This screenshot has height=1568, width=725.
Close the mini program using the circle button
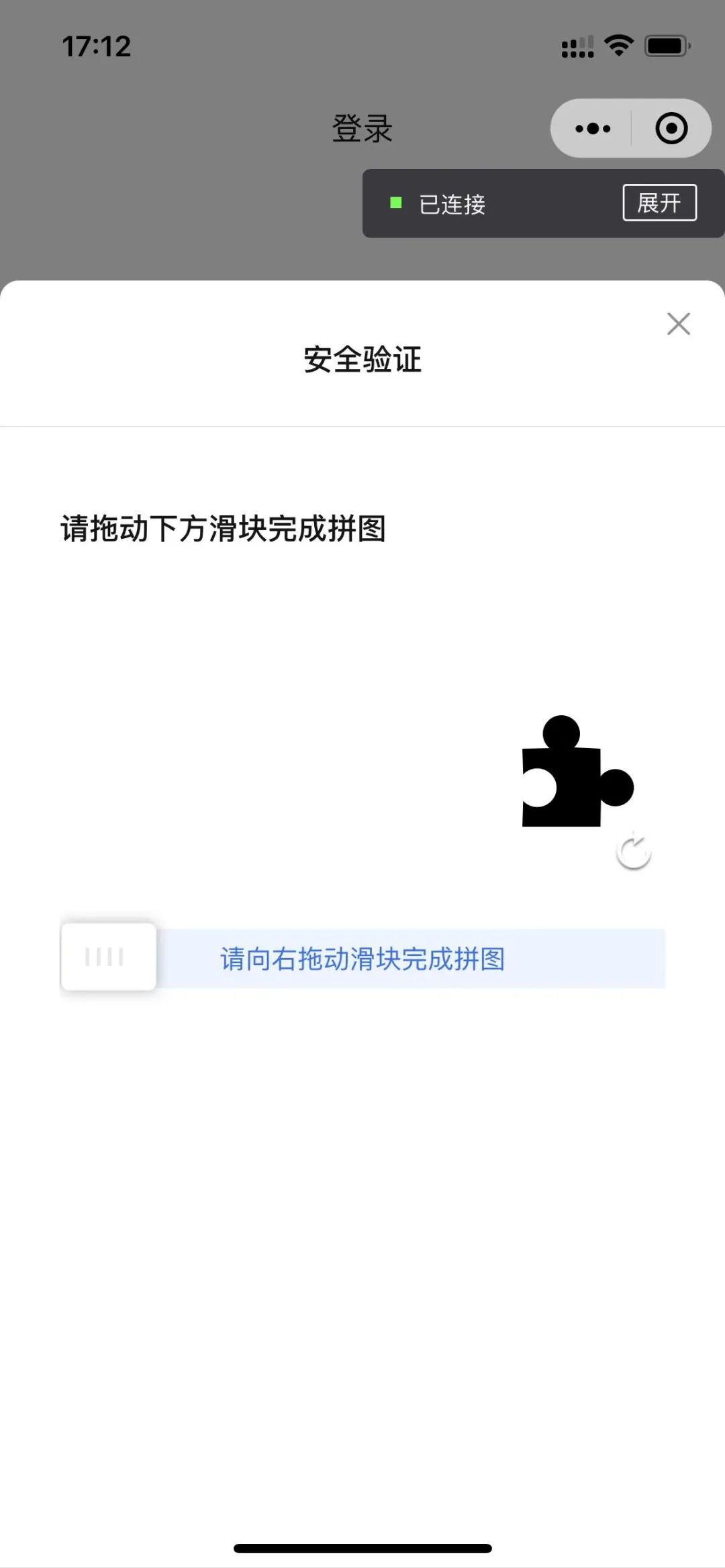671,128
